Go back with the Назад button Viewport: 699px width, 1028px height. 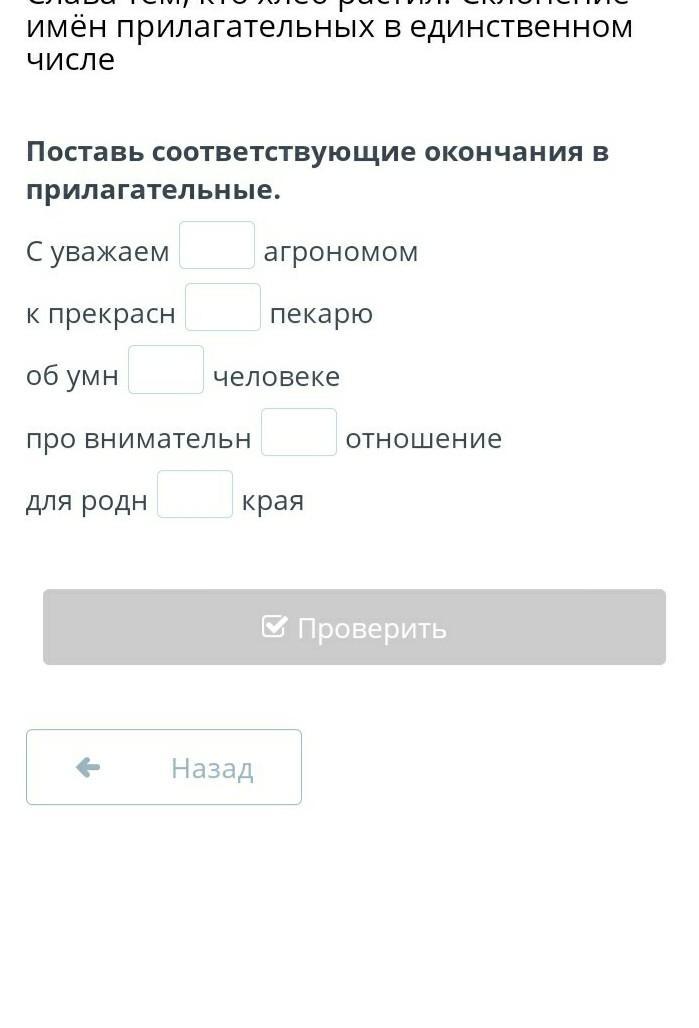tap(164, 767)
